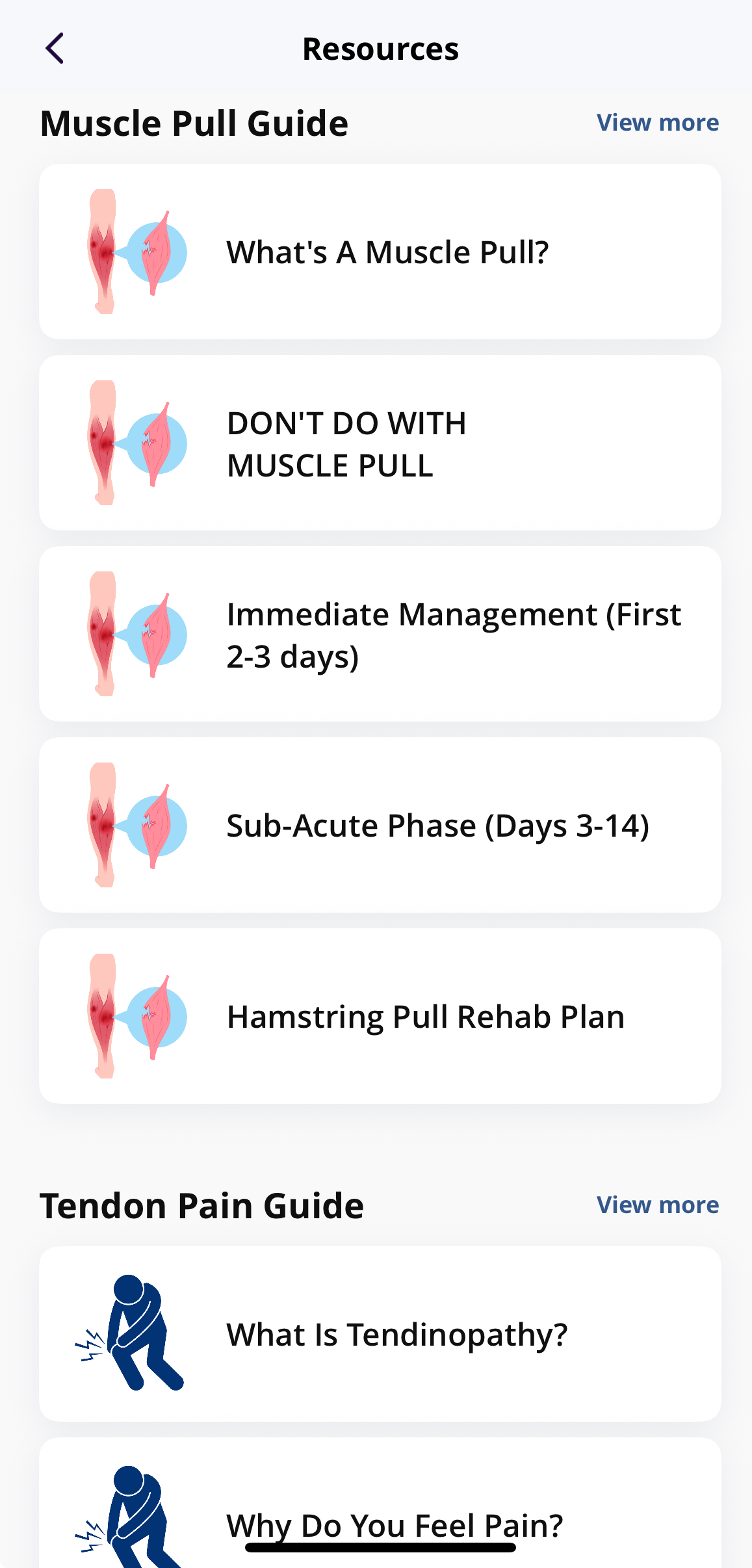
Task: Open the DON'T DO WITH MUSCLE PULL card
Action: click(380, 443)
